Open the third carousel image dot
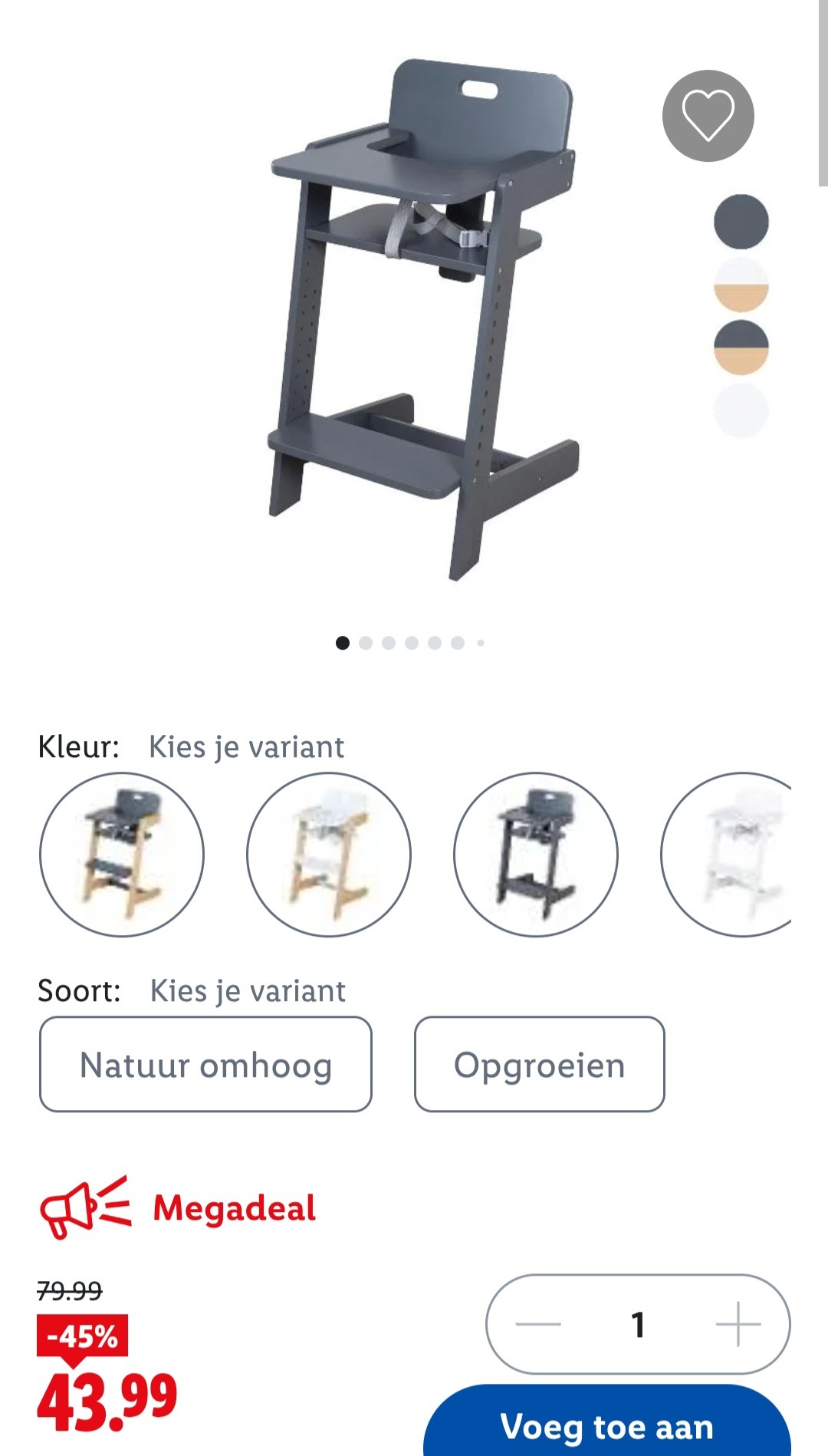Viewport: 828px width, 1456px height. [x=389, y=644]
